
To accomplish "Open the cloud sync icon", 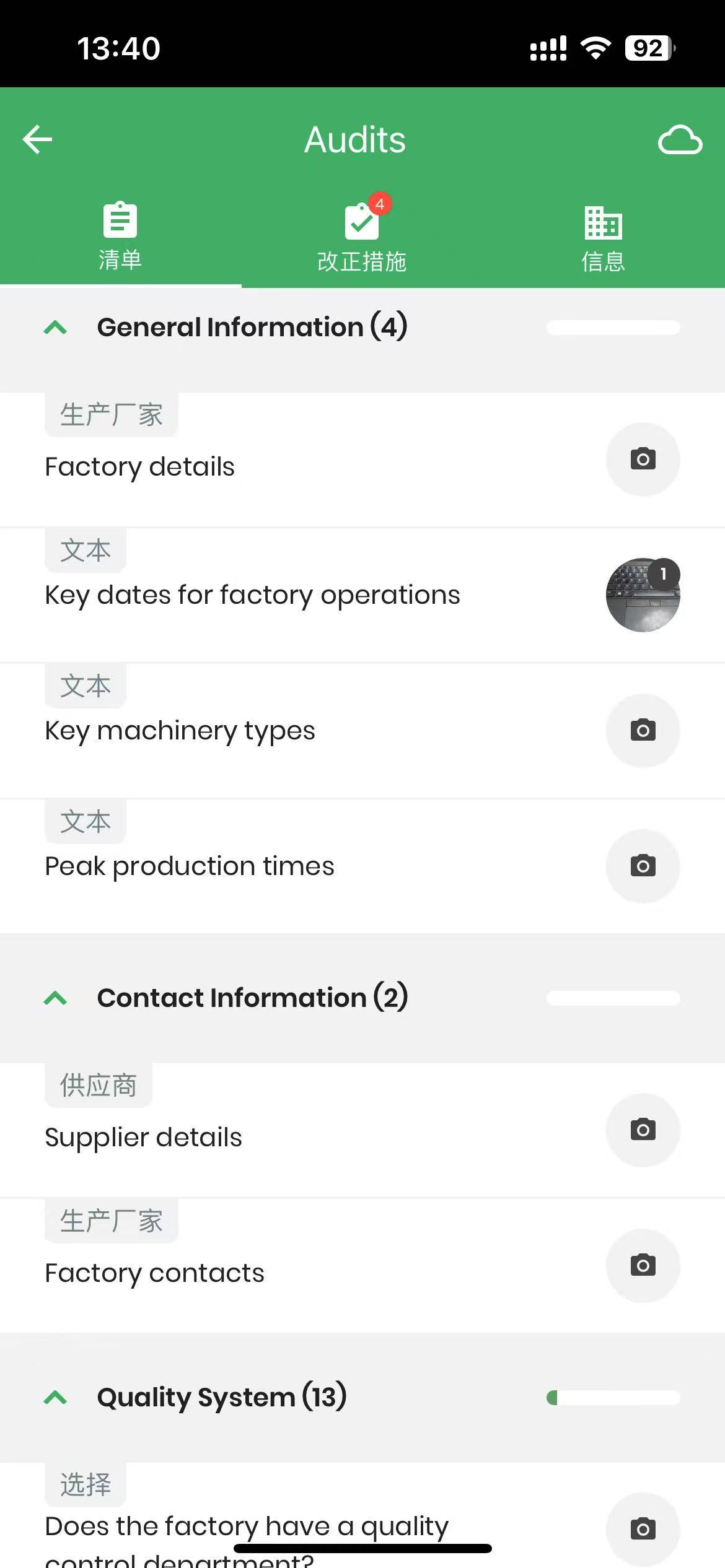I will [680, 140].
